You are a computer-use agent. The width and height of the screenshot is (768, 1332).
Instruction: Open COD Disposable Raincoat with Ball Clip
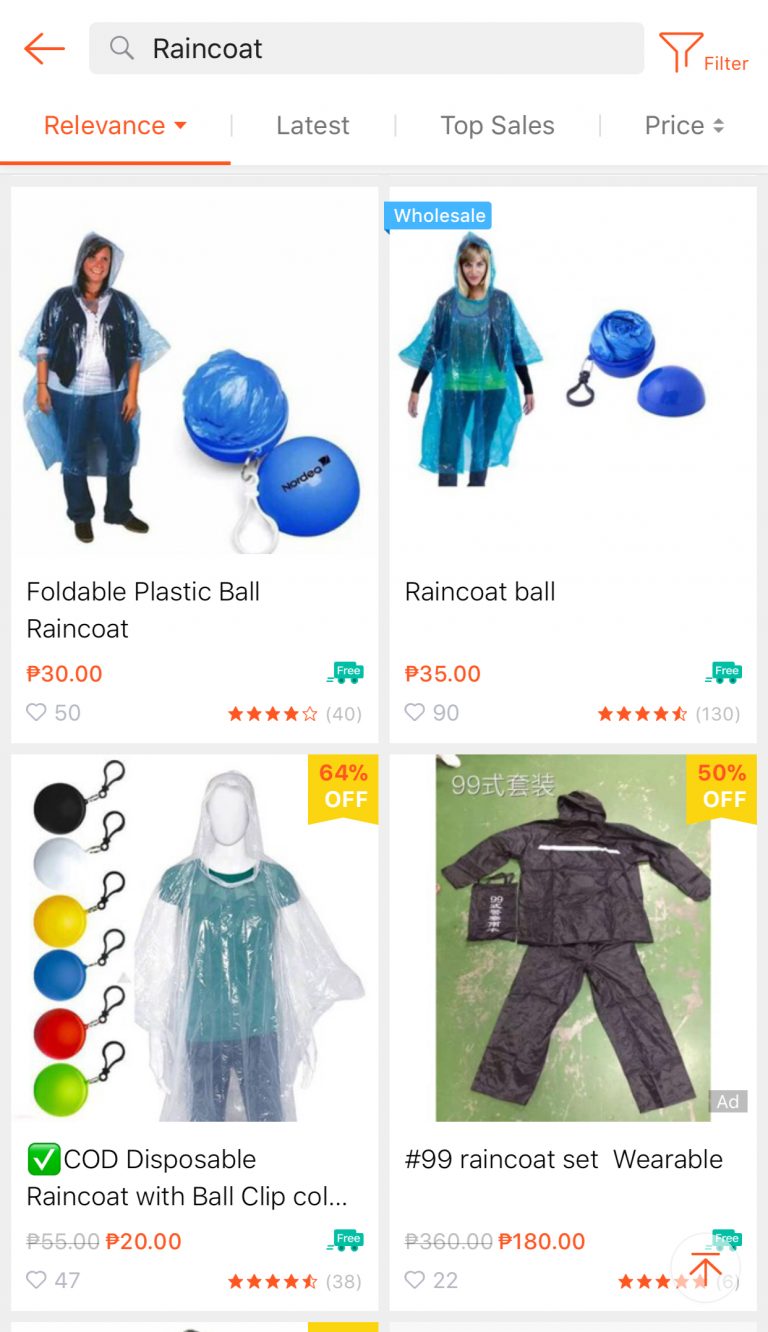pos(195,1032)
